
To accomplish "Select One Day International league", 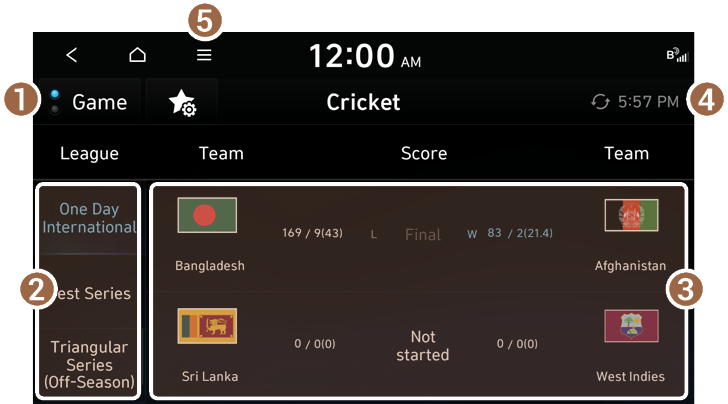I will pos(88,218).
